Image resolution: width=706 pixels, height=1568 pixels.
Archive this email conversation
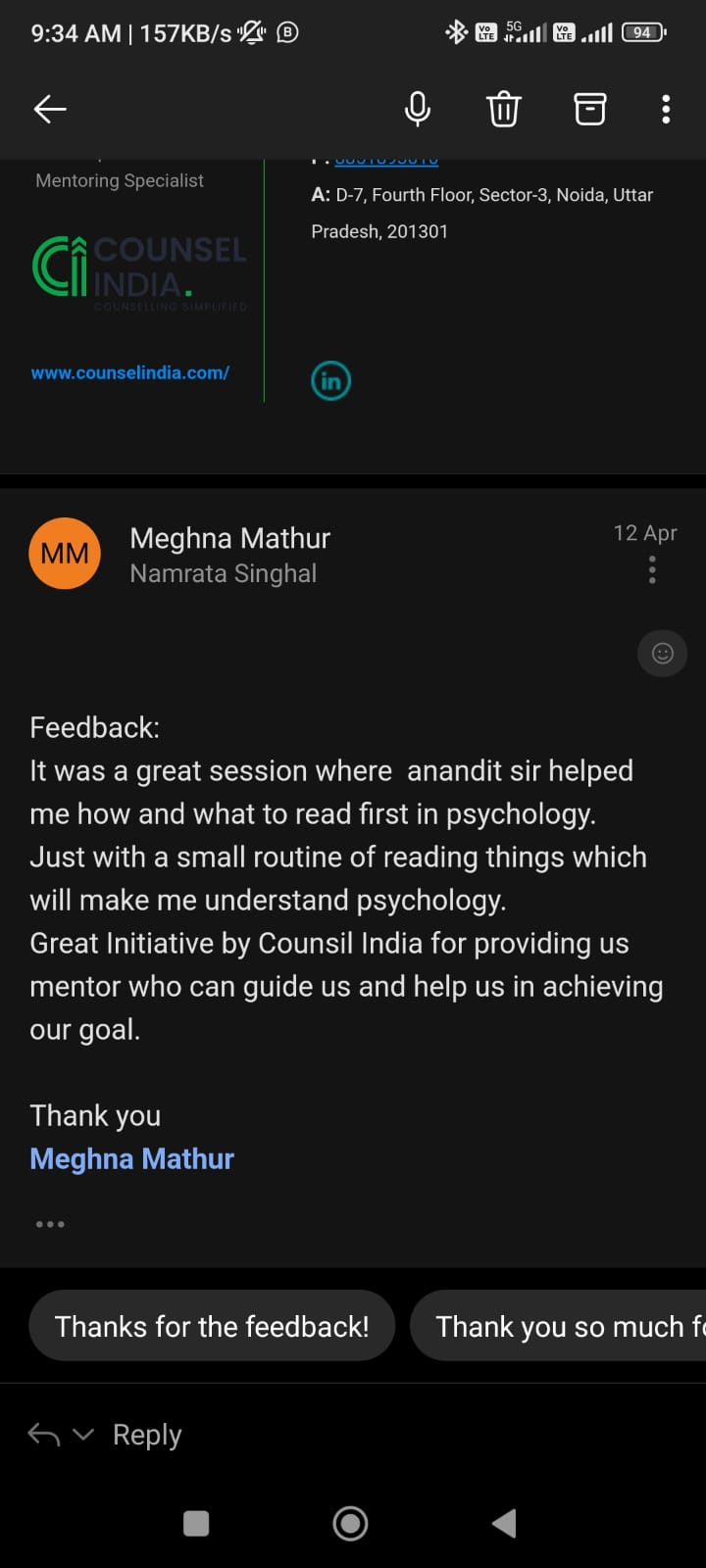click(589, 109)
